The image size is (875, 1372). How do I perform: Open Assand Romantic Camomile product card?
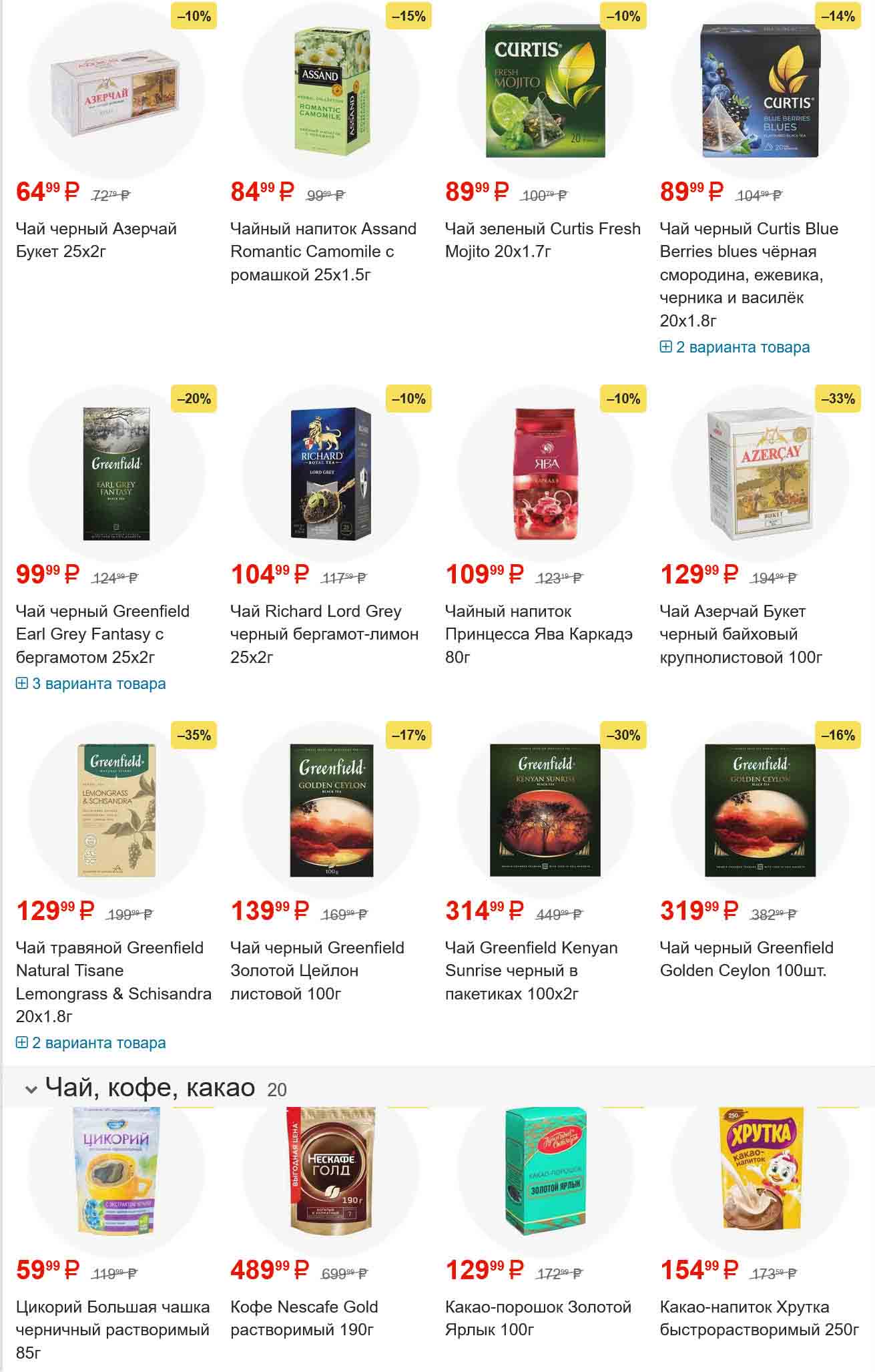pos(323,251)
